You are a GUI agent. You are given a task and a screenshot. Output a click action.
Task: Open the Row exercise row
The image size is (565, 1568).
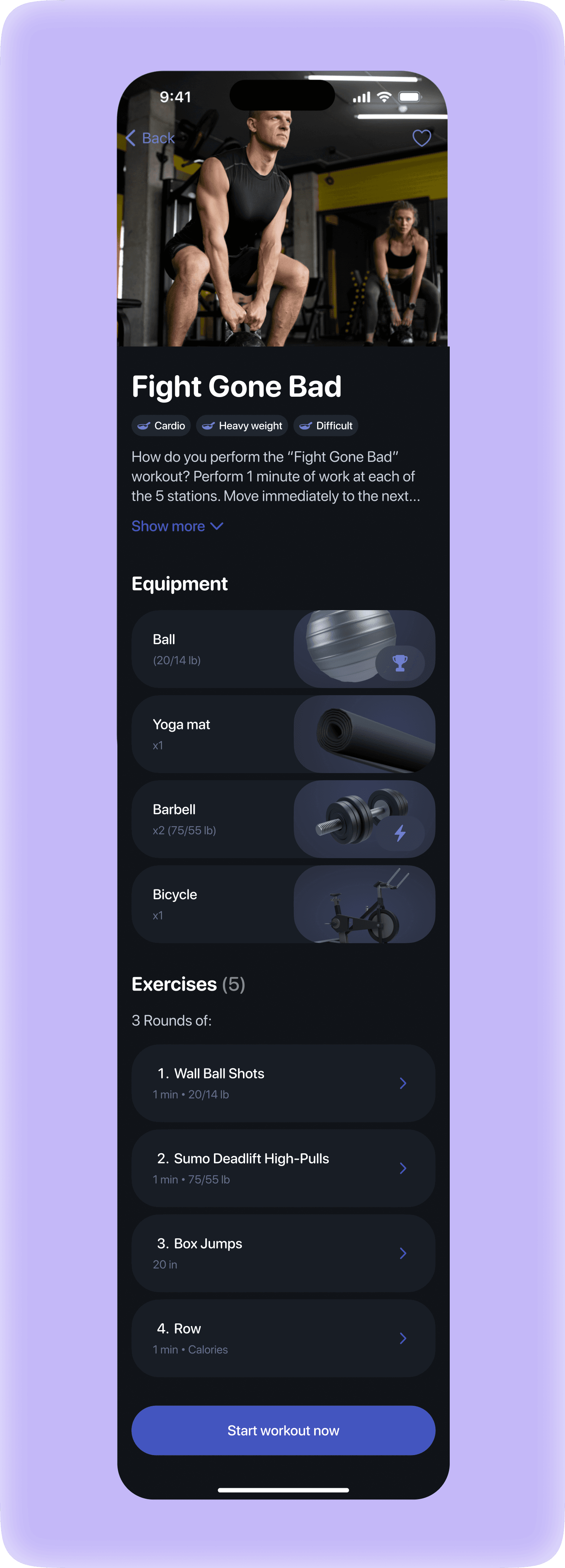283,1338
